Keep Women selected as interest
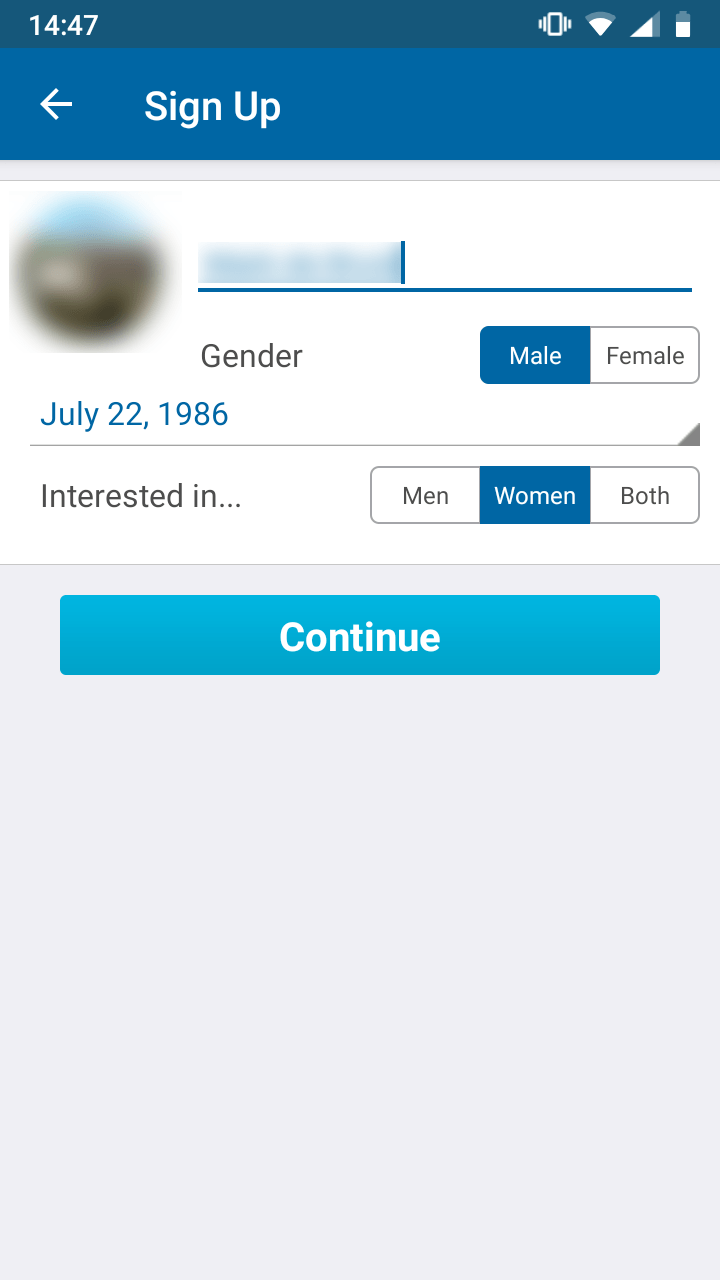 [x=535, y=495]
